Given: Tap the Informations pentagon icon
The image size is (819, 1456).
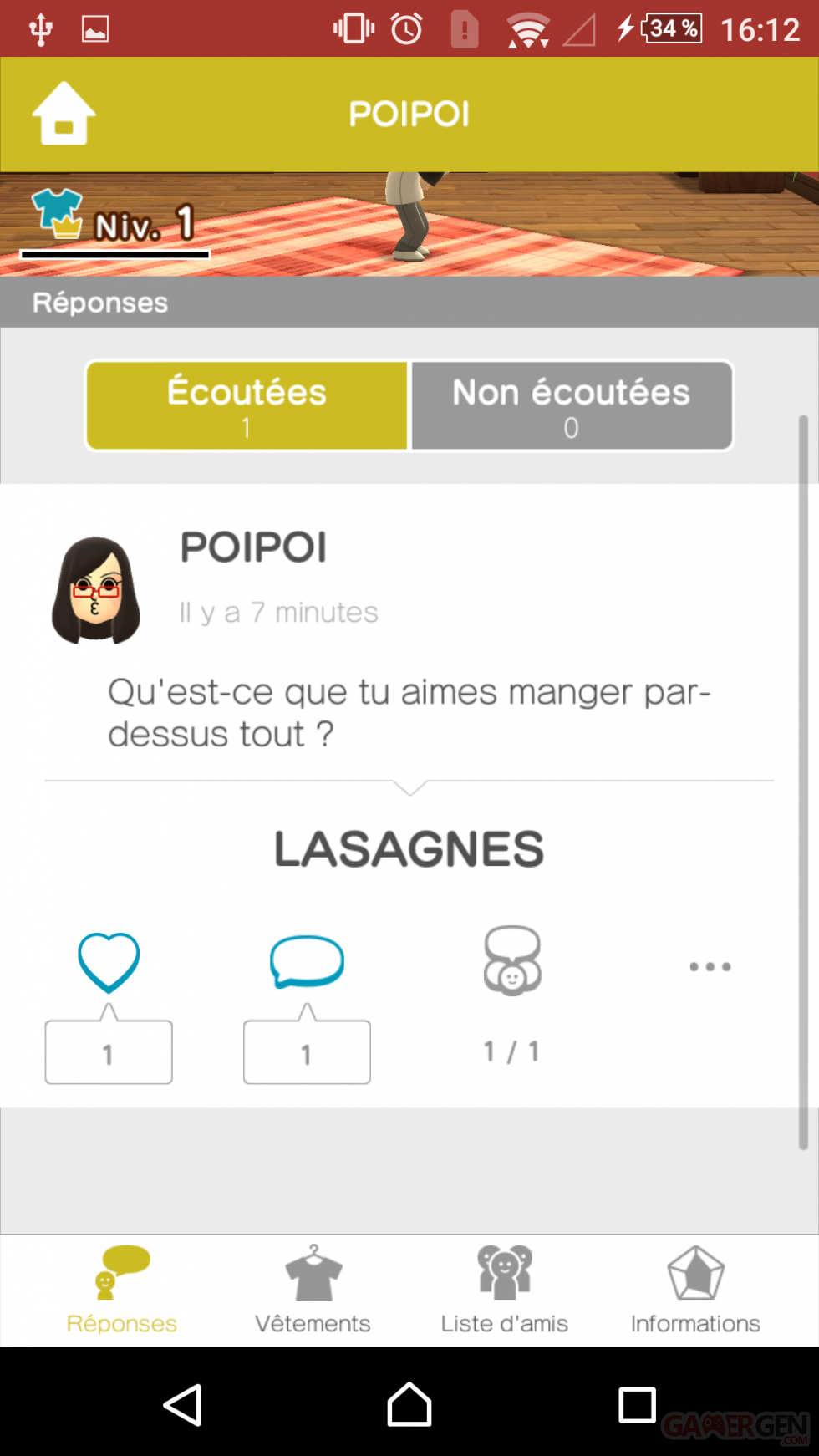Looking at the screenshot, I should click(694, 1272).
